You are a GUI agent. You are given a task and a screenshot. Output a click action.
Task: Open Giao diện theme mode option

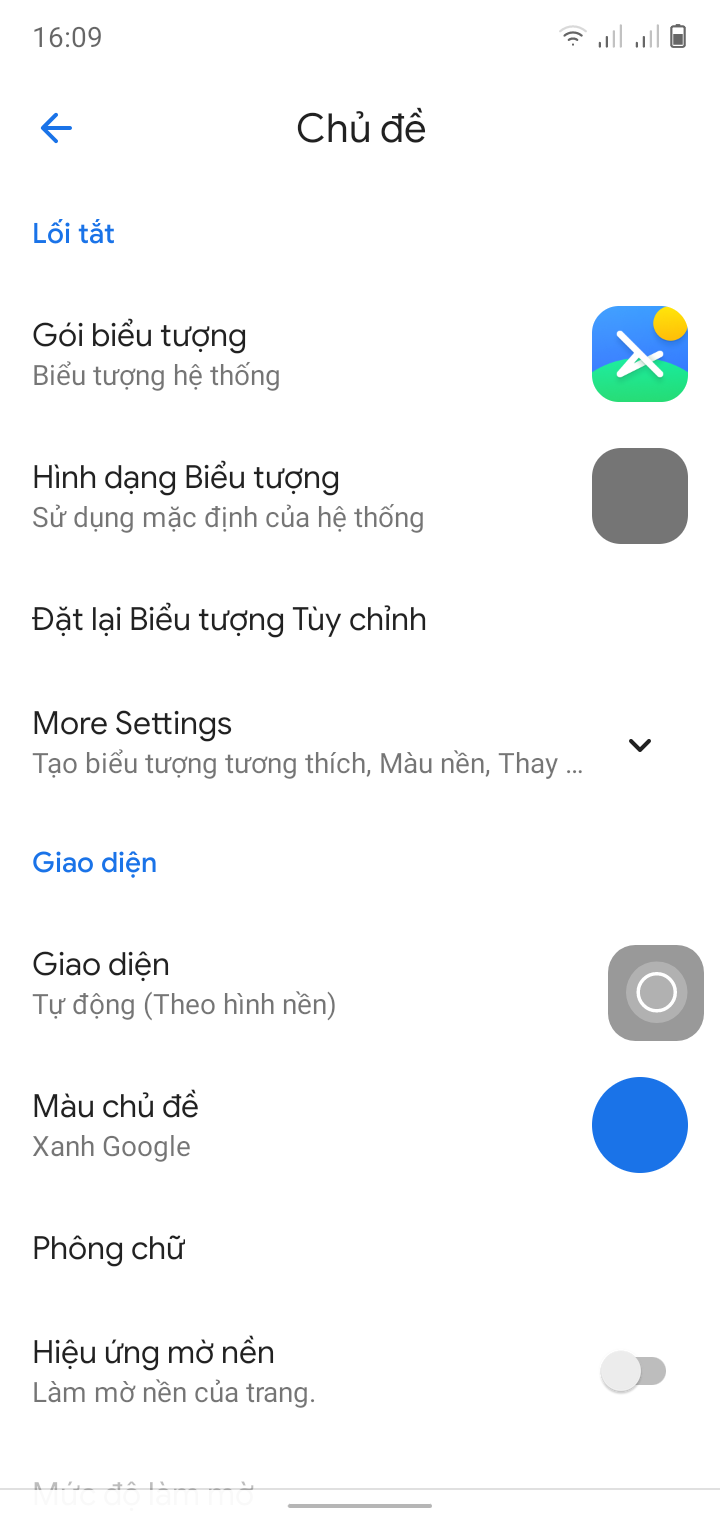(x=300, y=983)
